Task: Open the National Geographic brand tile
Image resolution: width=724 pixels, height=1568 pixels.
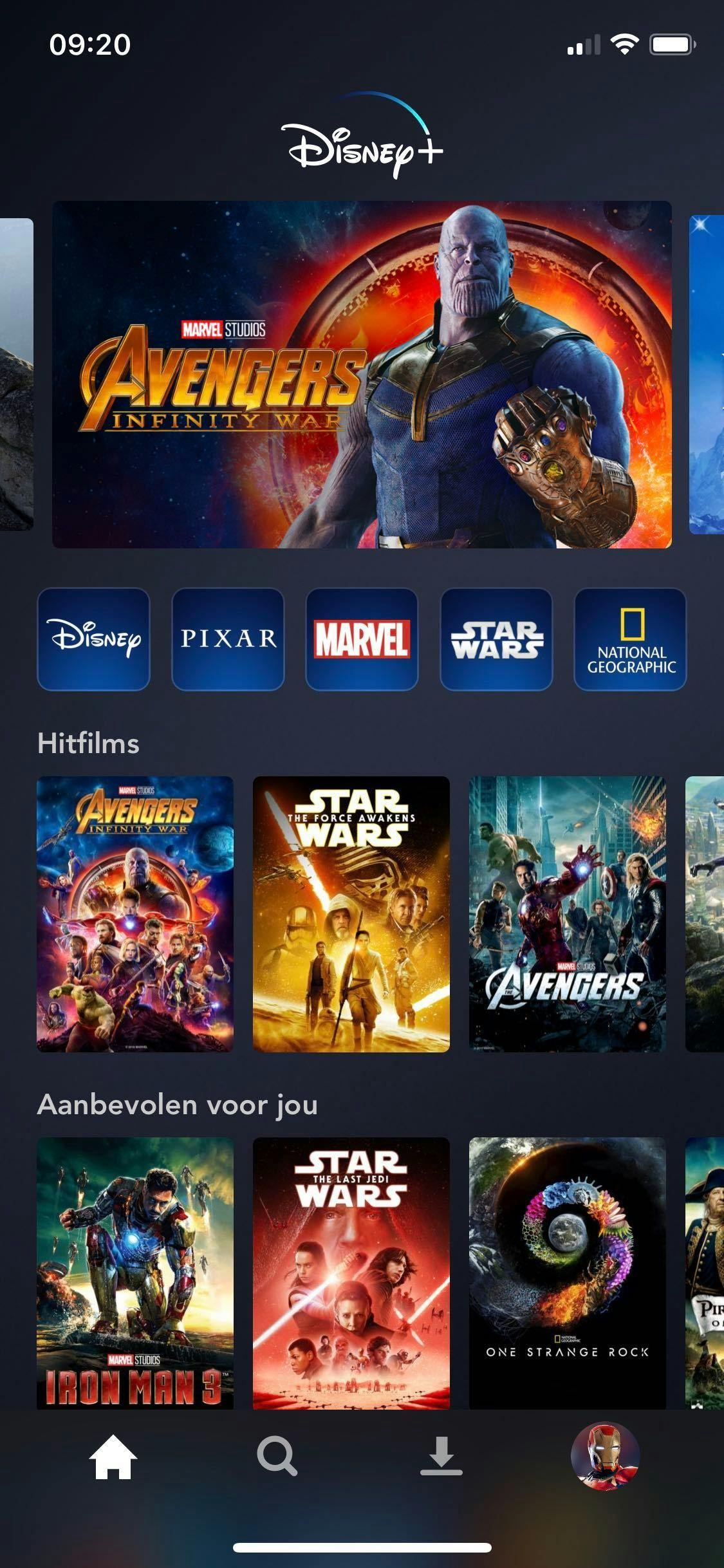Action: click(x=630, y=639)
